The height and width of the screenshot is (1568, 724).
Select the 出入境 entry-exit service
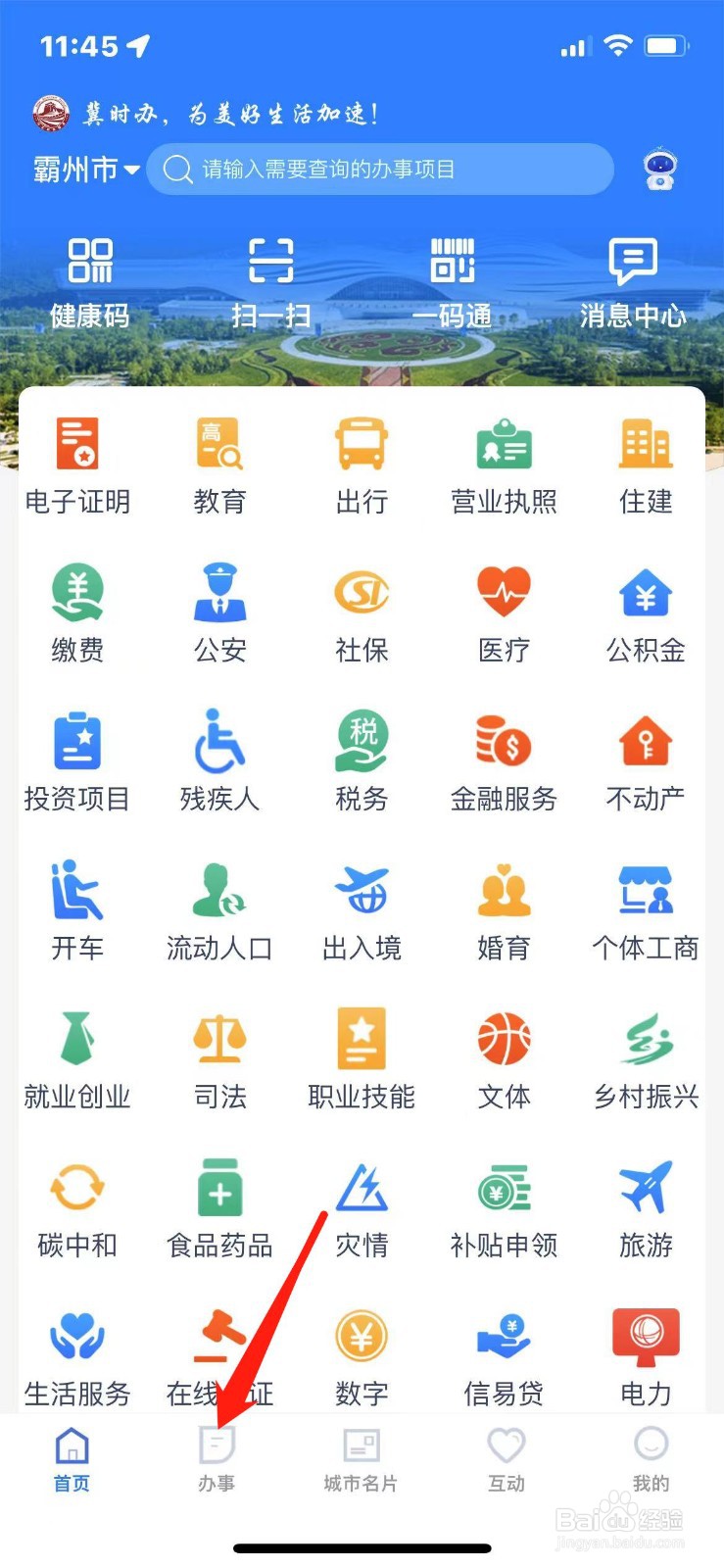click(361, 909)
